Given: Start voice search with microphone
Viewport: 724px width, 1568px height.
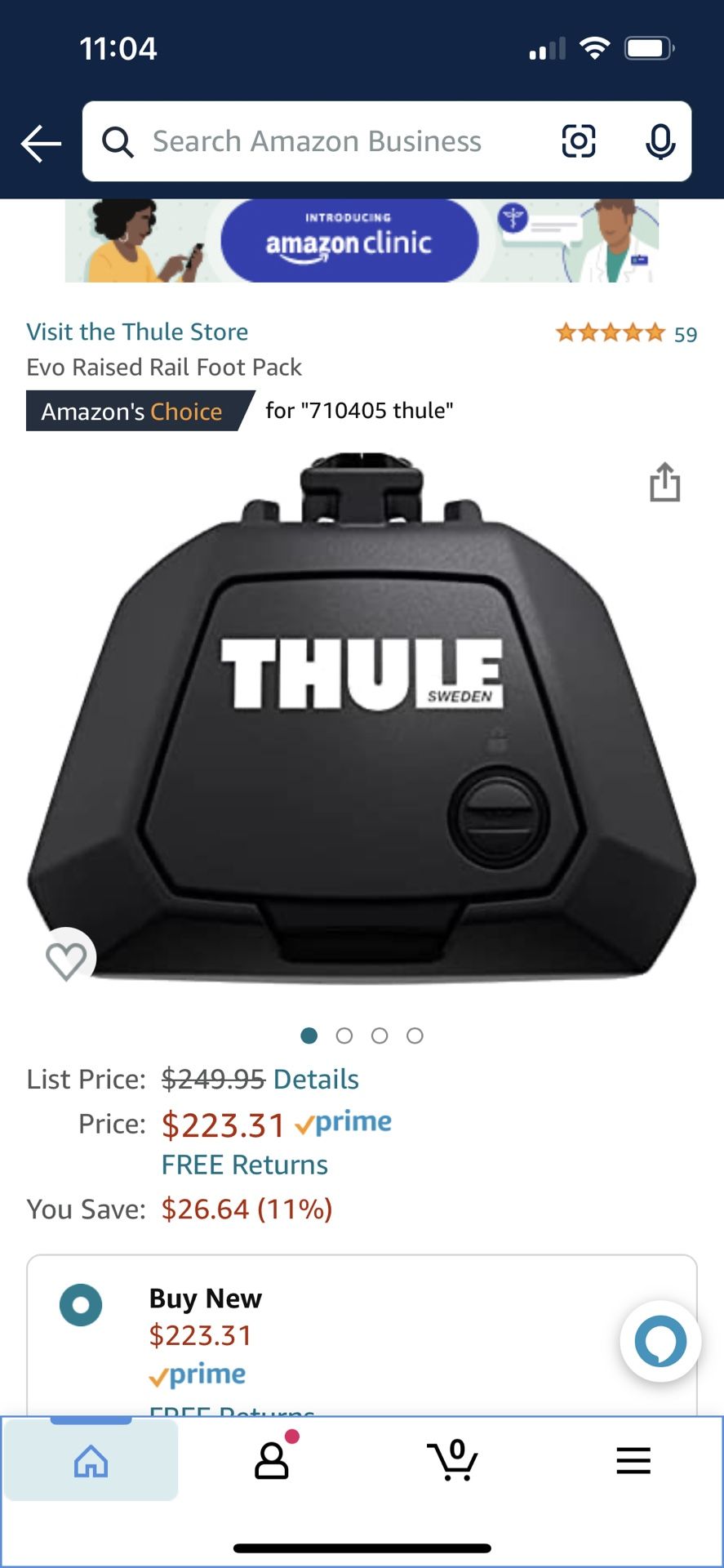Looking at the screenshot, I should click(660, 142).
